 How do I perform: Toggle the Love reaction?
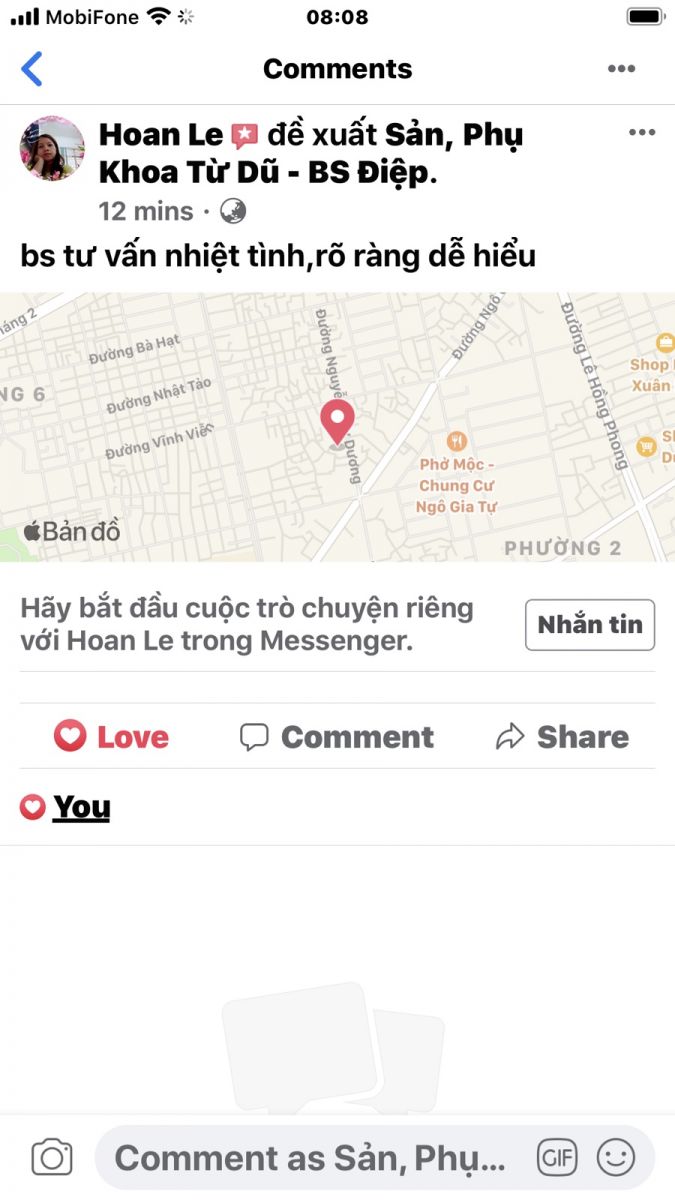pyautogui.click(x=111, y=737)
